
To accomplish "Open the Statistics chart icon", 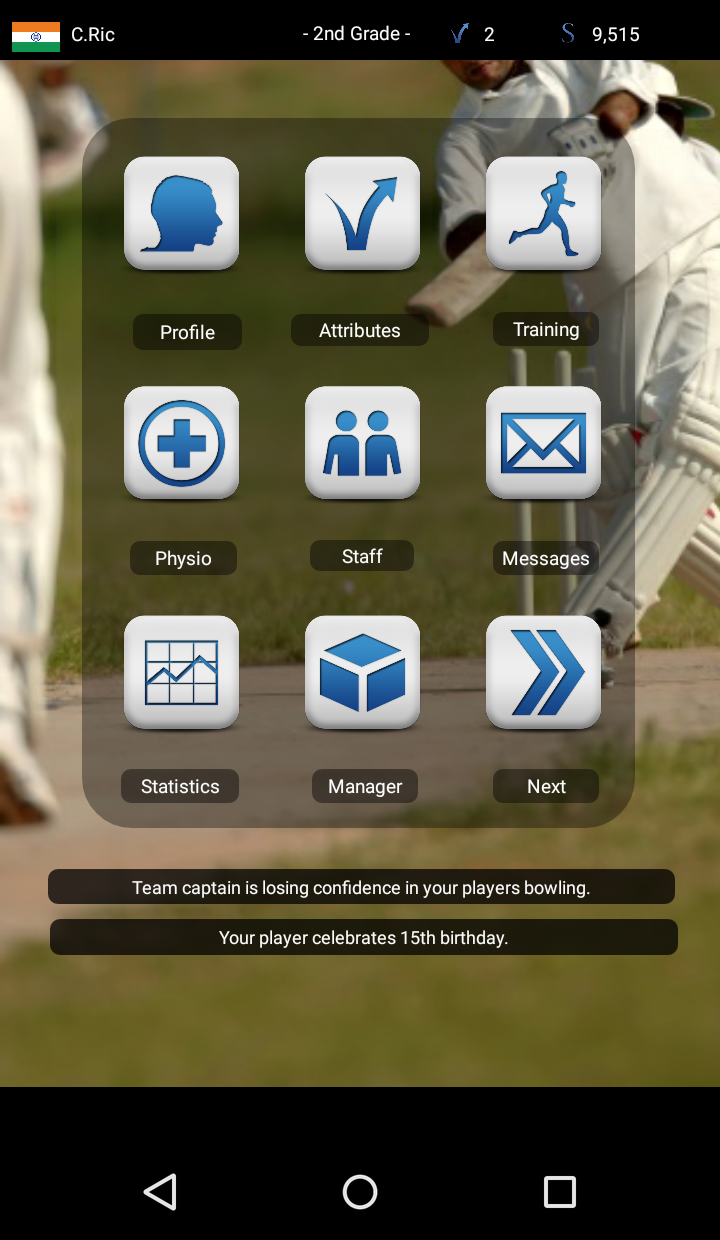I will click(181, 672).
